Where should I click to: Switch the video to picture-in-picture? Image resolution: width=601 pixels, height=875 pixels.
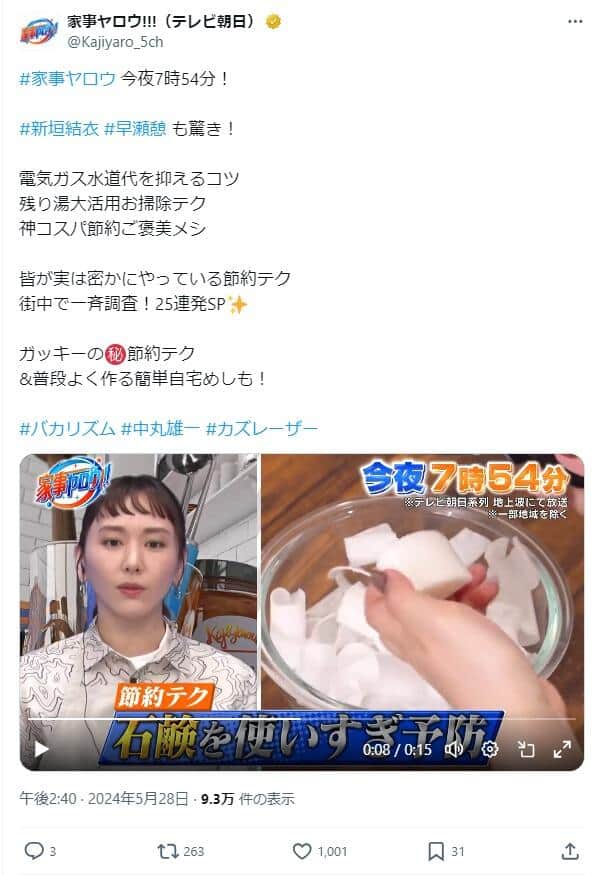[x=526, y=748]
